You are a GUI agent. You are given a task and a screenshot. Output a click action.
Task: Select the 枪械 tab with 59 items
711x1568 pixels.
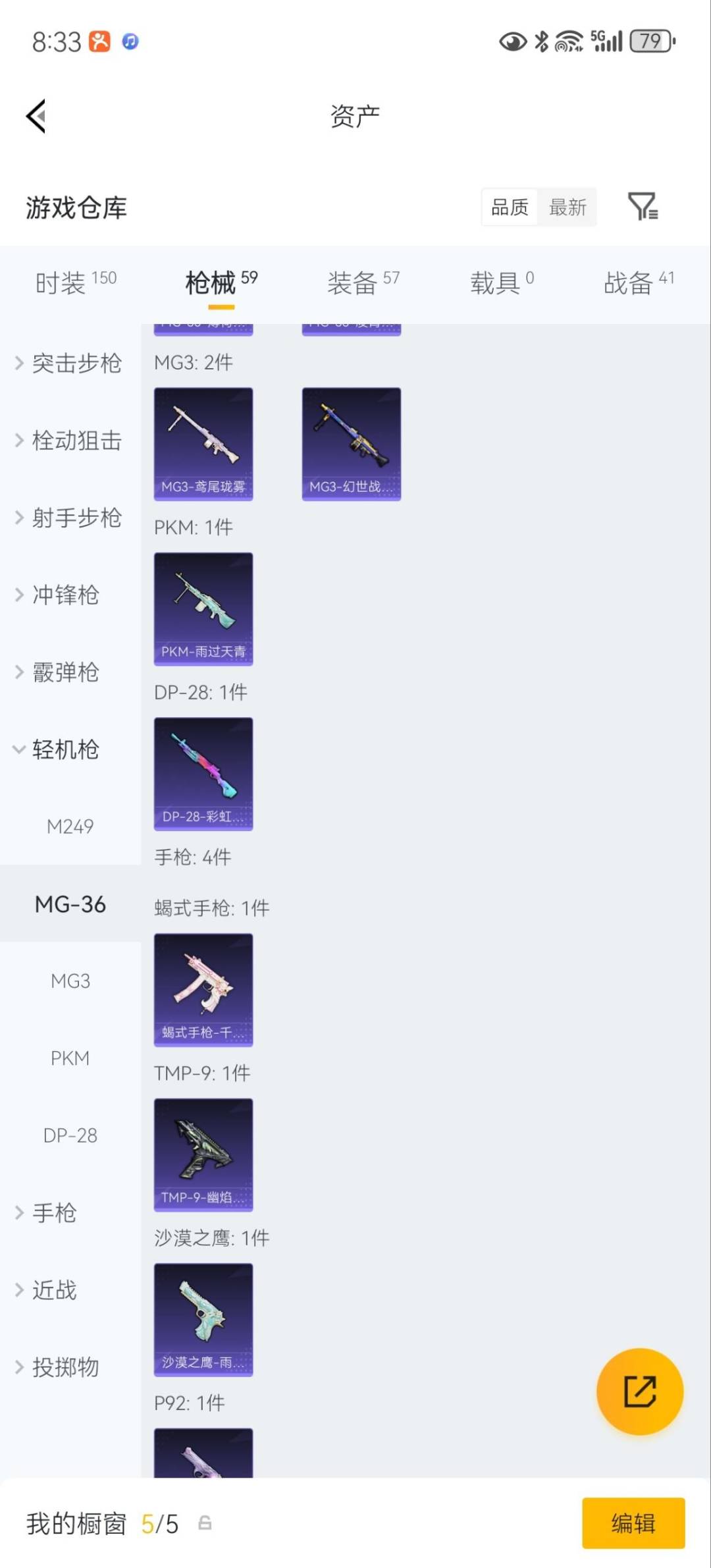tap(213, 279)
